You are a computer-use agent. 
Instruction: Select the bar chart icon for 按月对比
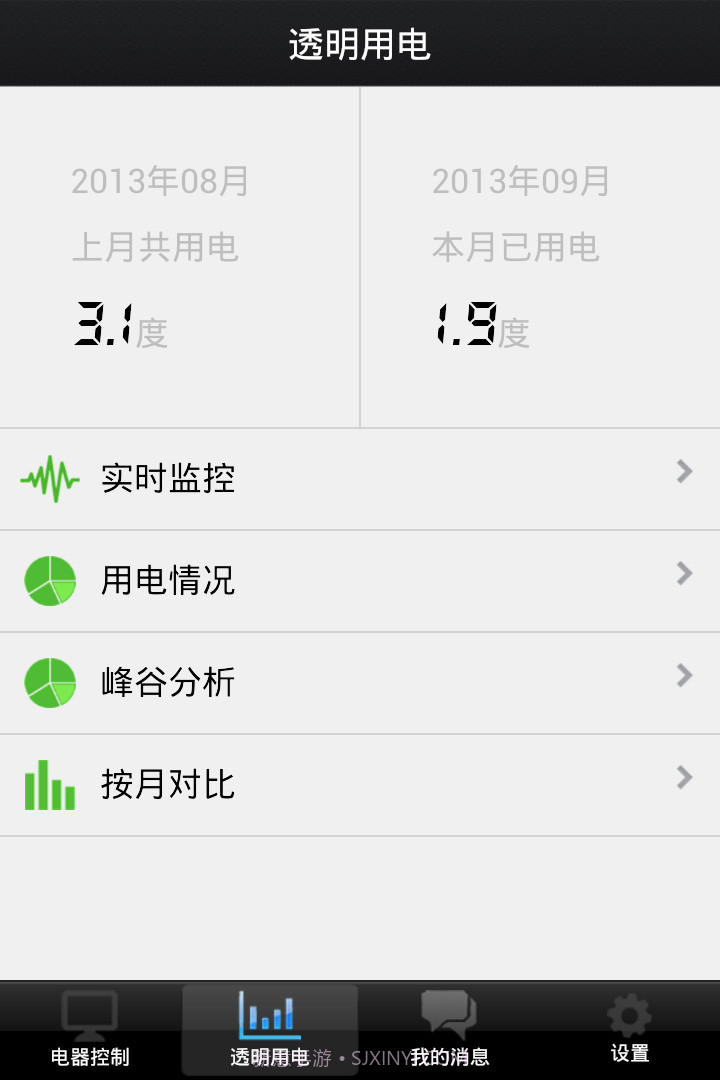point(49,784)
